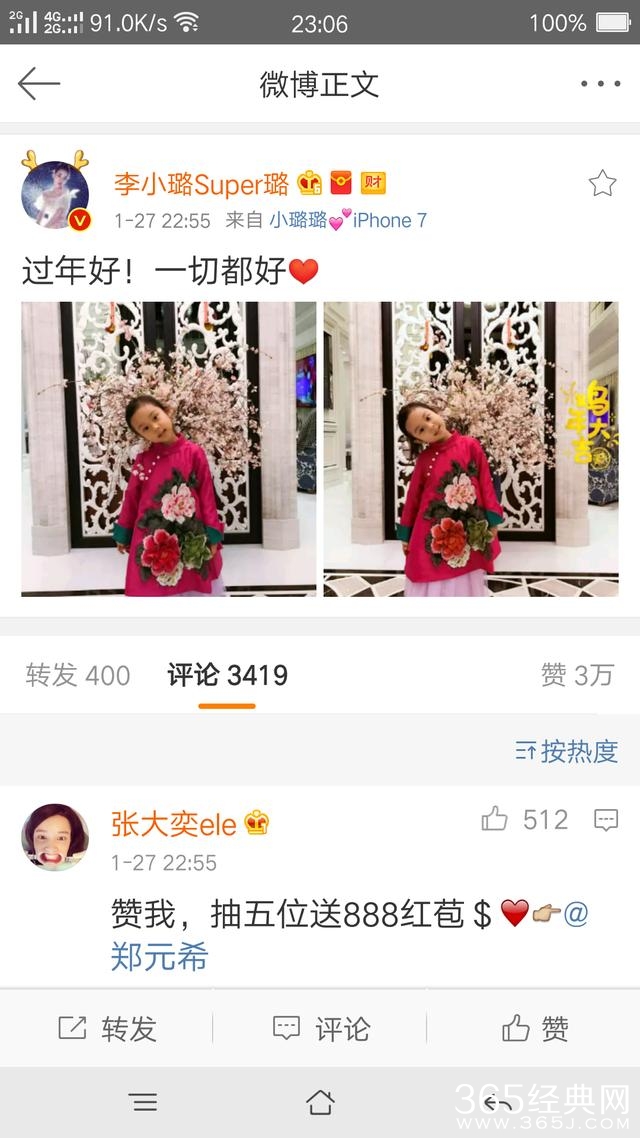Viewport: 640px width, 1138px height.
Task: Open the three-dot overflow menu
Action: 600,84
